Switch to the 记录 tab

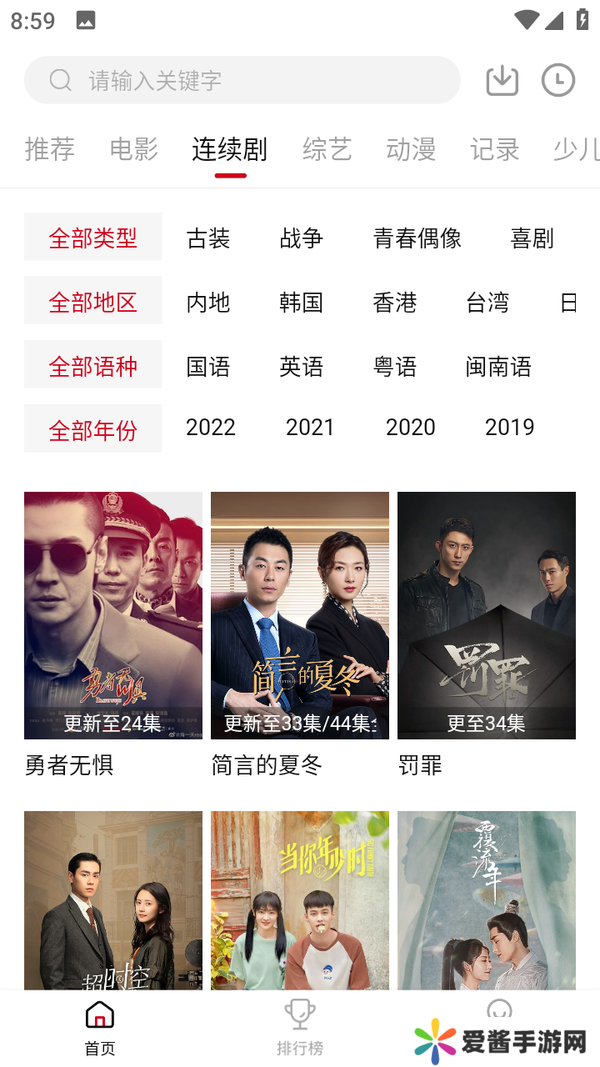495,150
